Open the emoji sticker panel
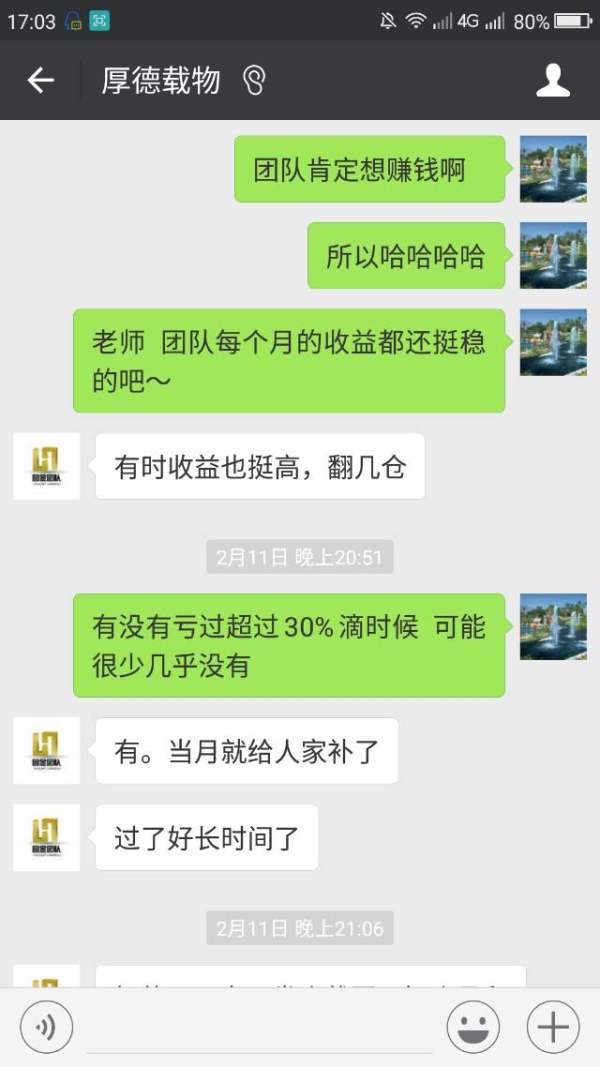Viewport: 600px width, 1067px height. pyautogui.click(x=473, y=1027)
